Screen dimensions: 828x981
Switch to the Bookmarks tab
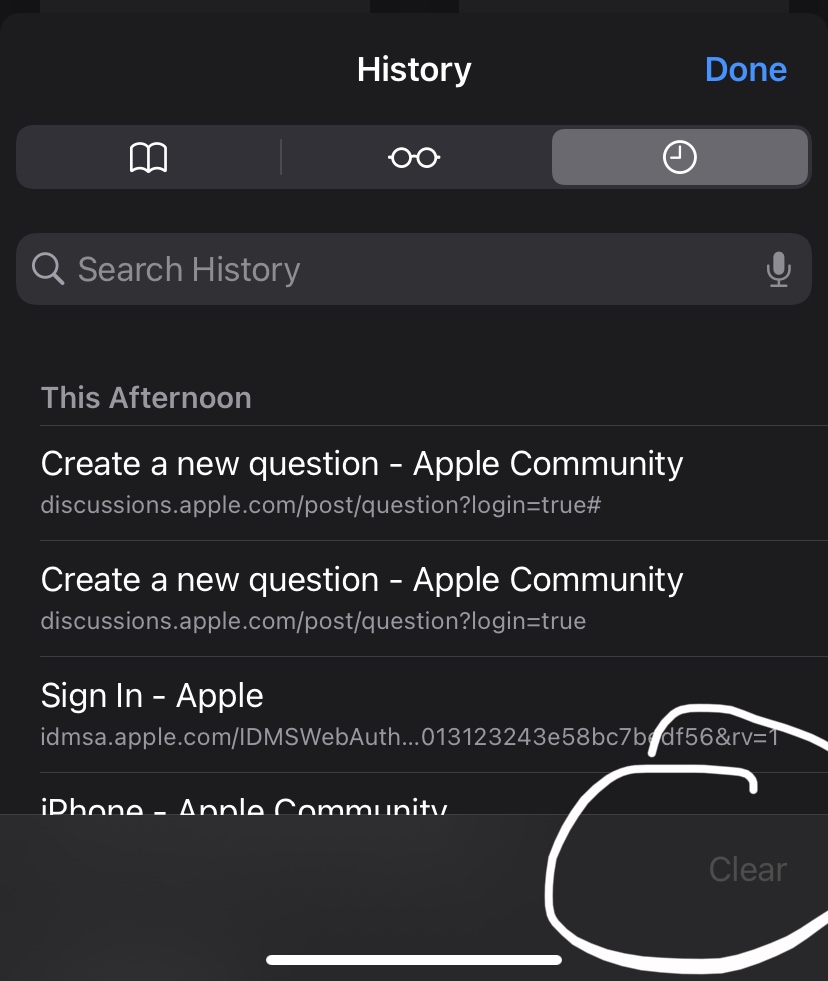pos(148,157)
